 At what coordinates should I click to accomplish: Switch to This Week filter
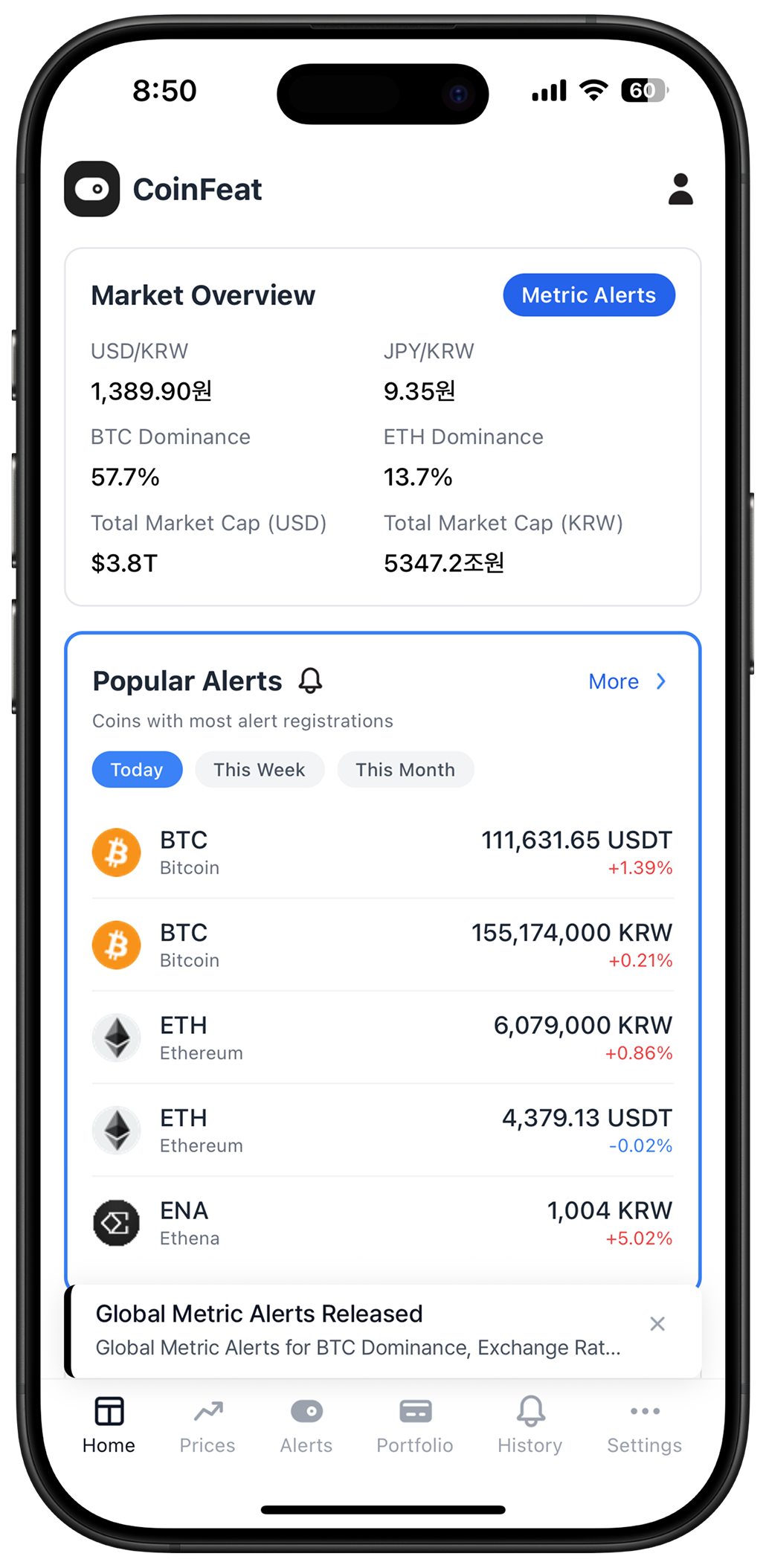tap(259, 769)
